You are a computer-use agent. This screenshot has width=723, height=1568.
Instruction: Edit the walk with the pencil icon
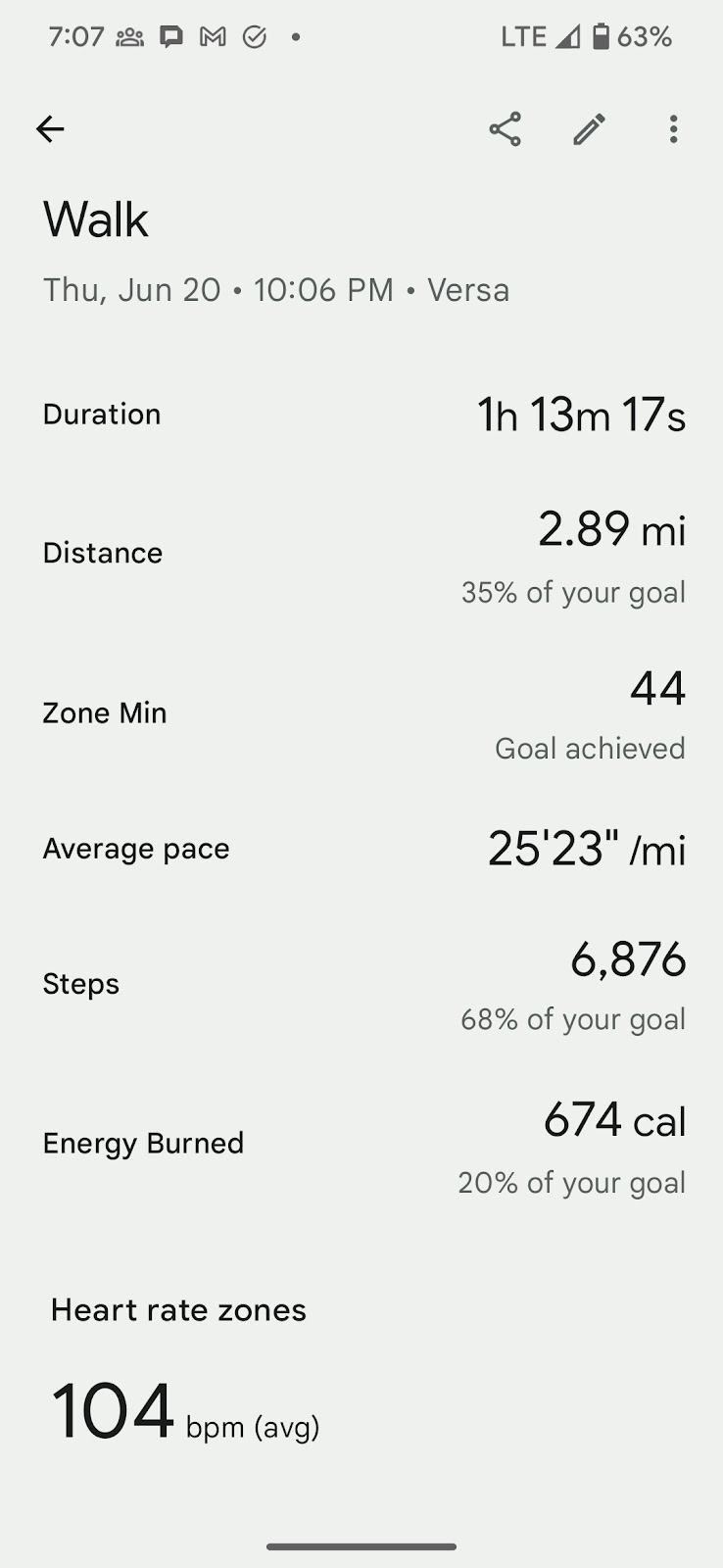click(589, 129)
